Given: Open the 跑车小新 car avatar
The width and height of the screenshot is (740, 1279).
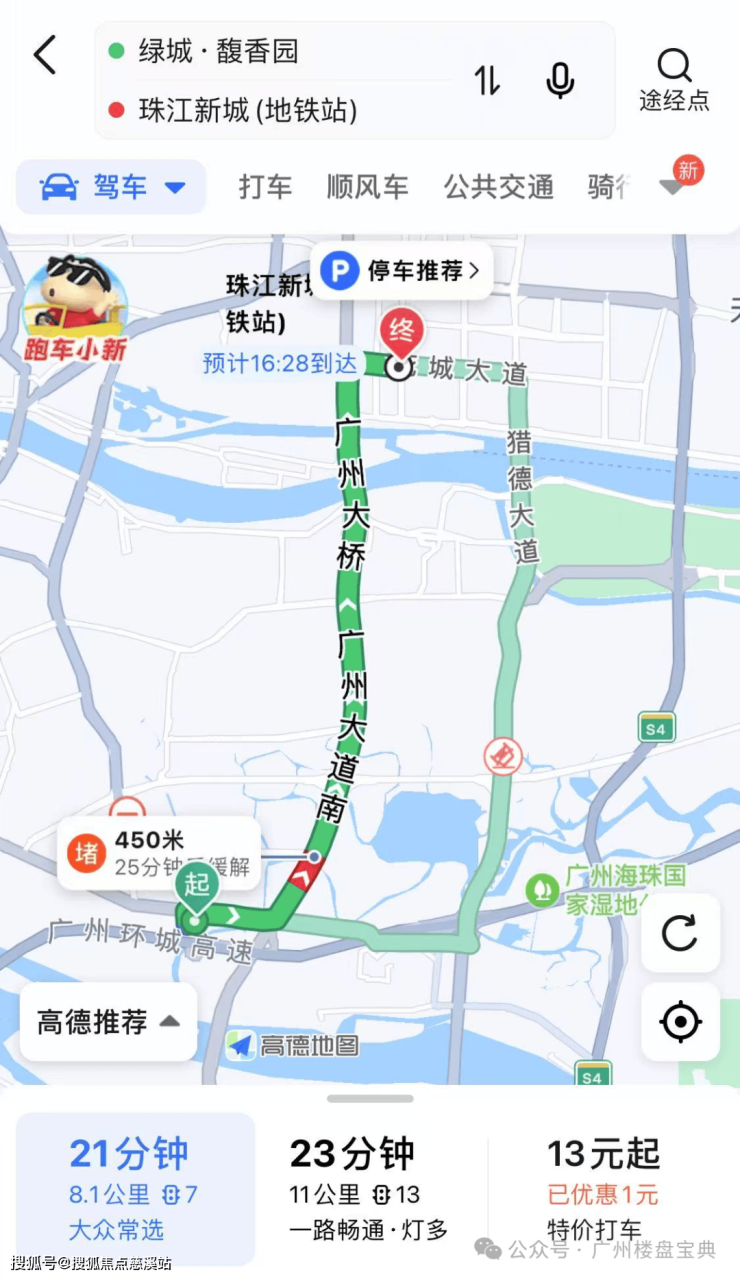Looking at the screenshot, I should [x=76, y=310].
